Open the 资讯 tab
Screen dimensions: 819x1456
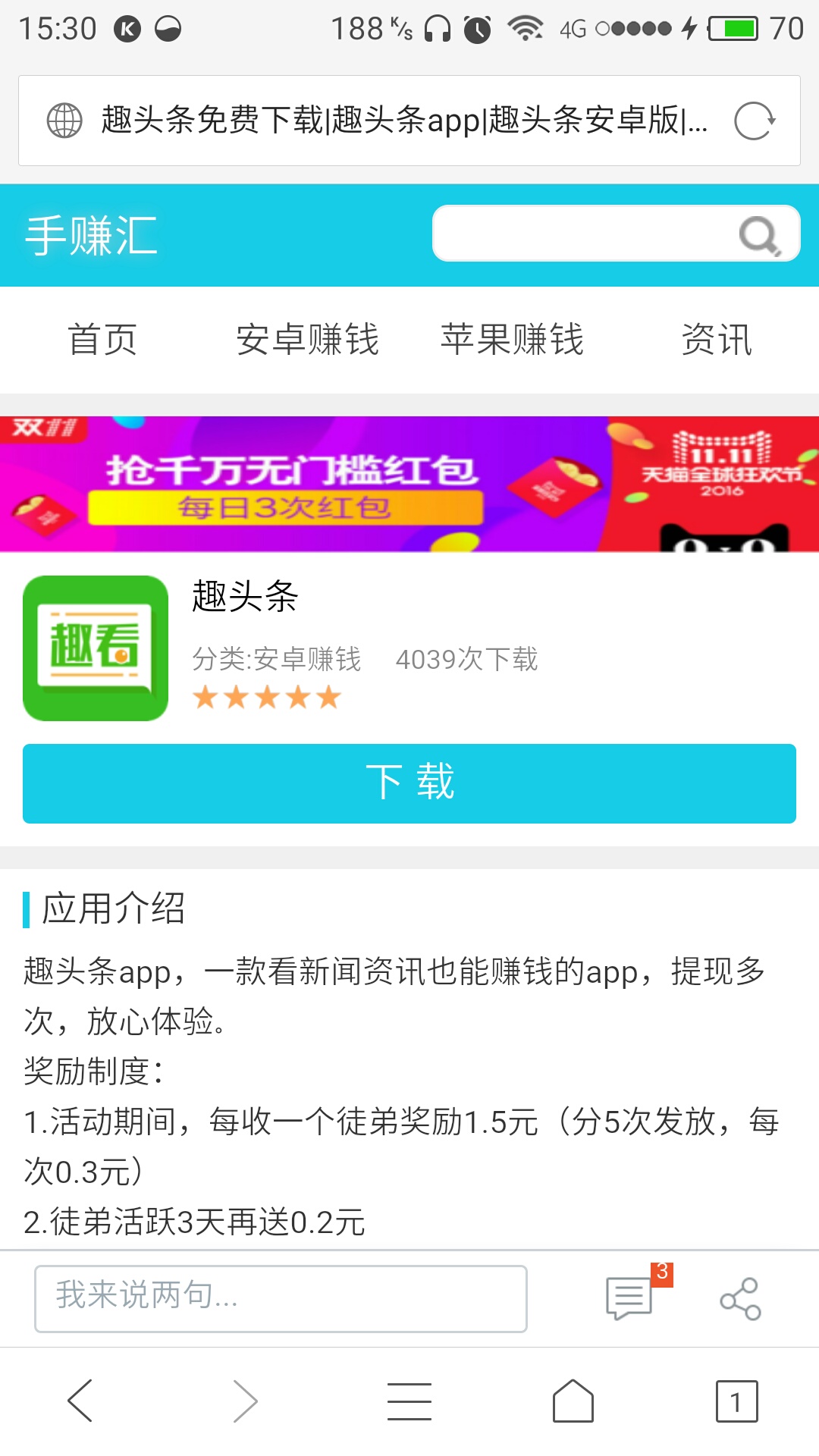tap(716, 339)
